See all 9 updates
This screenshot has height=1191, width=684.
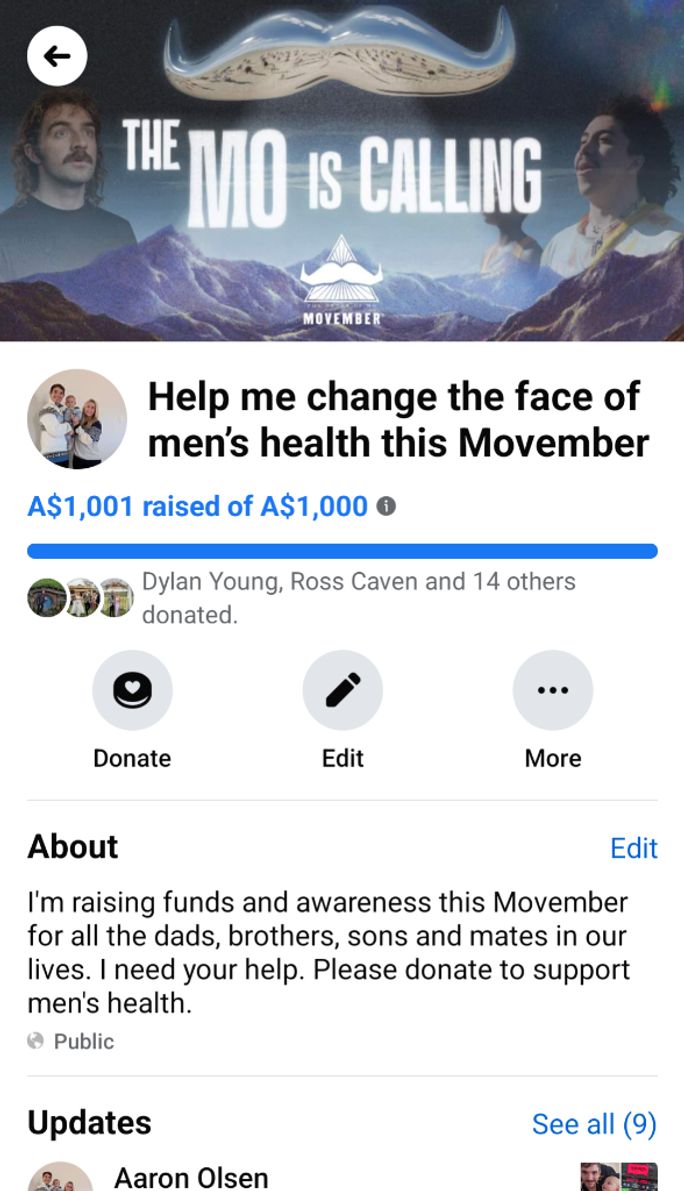coord(593,1124)
